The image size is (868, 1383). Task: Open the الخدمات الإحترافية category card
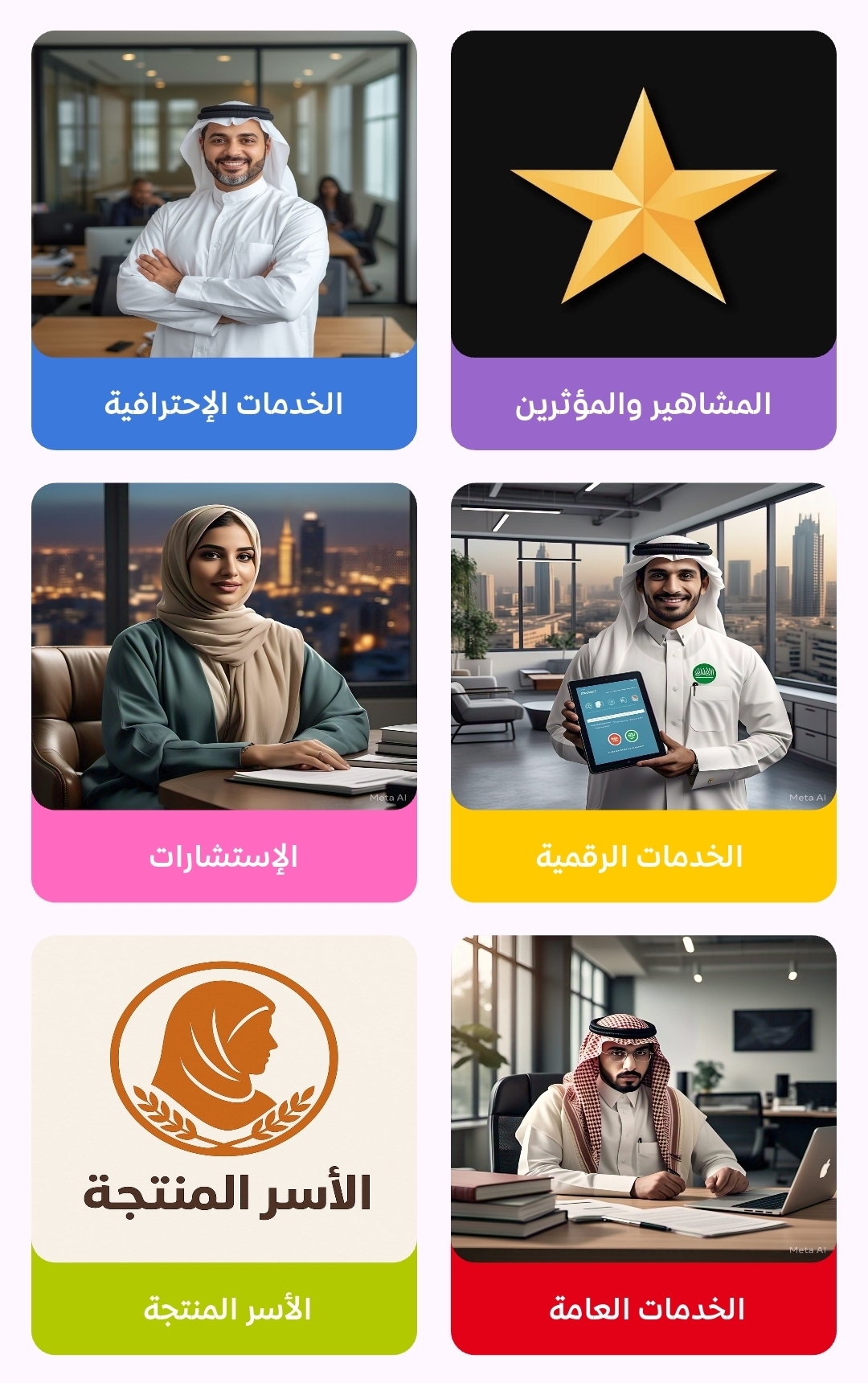tap(223, 240)
